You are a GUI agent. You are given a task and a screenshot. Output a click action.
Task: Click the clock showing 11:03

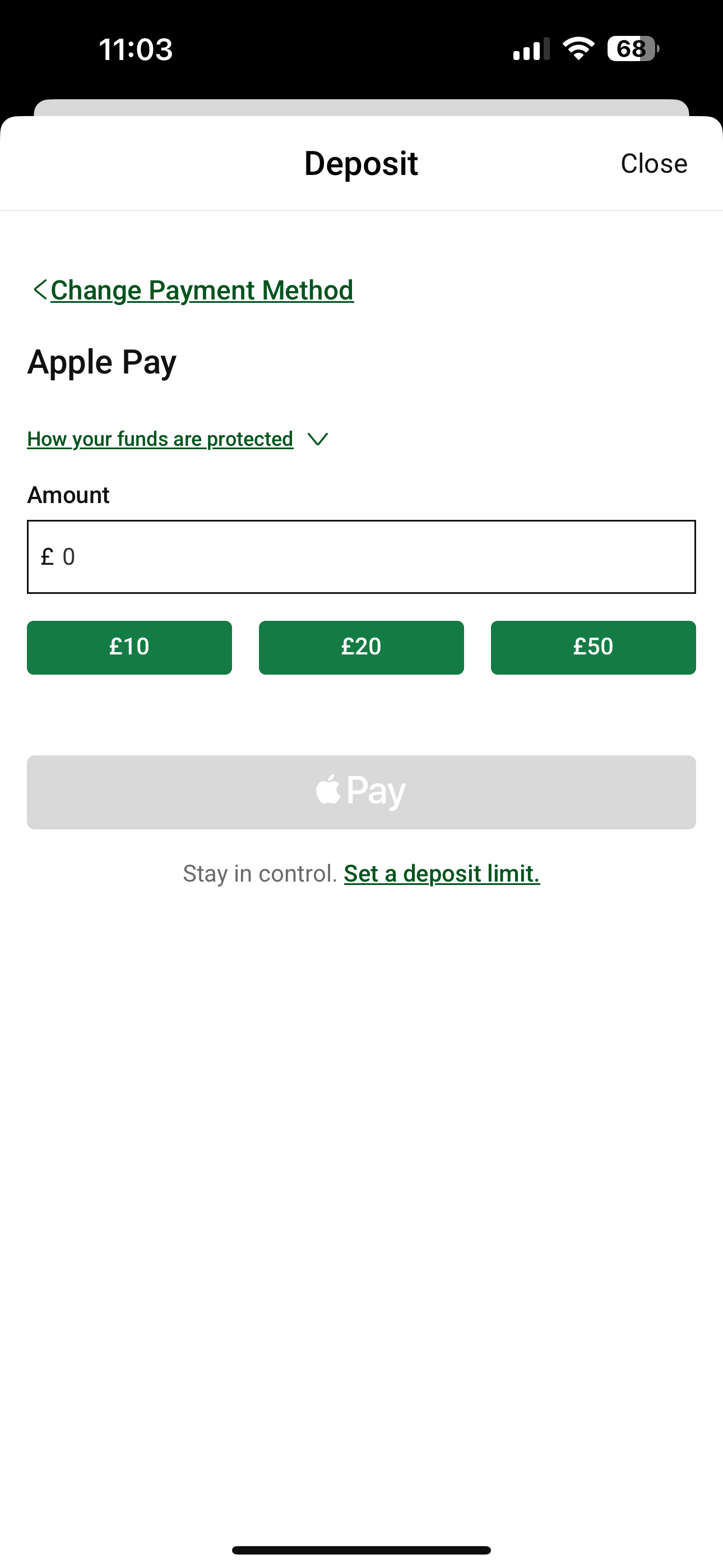pos(135,49)
